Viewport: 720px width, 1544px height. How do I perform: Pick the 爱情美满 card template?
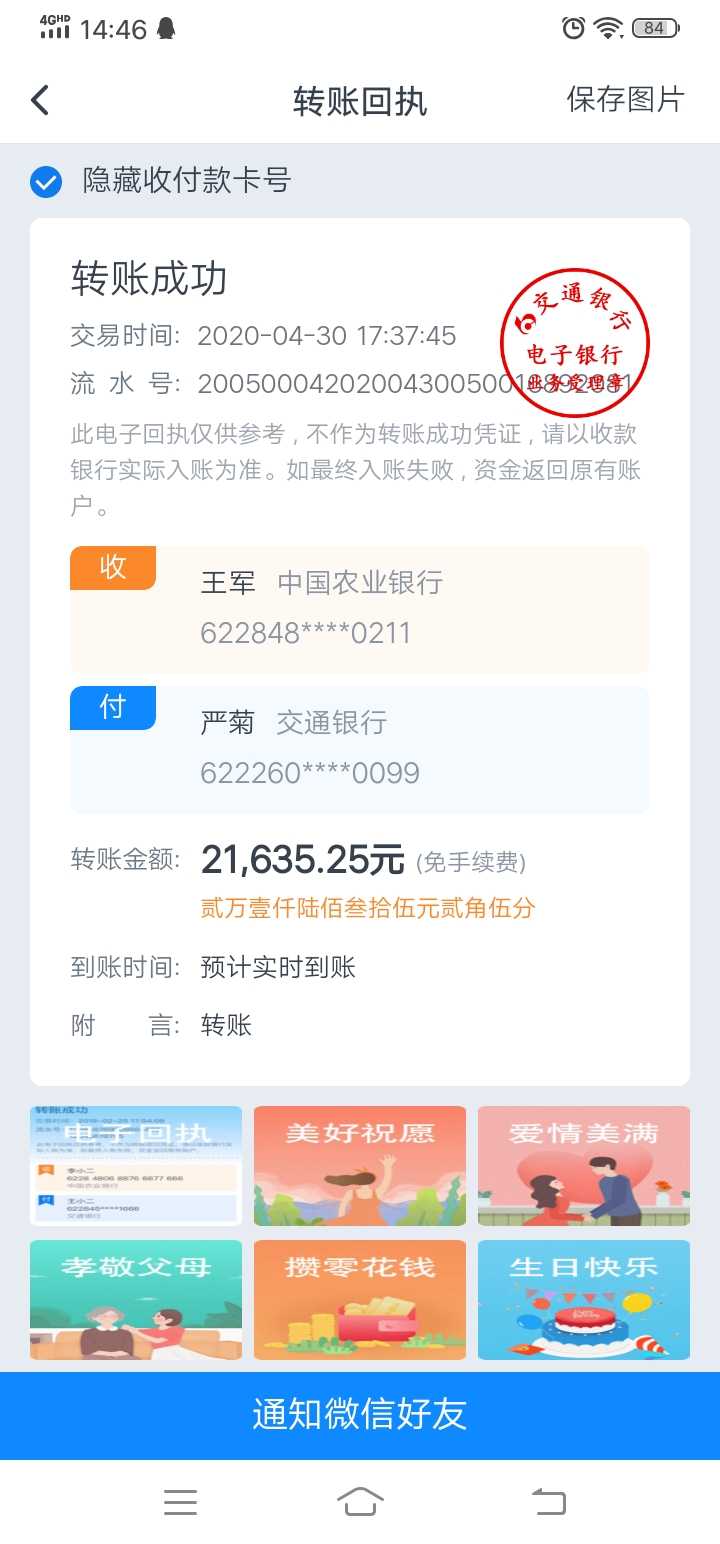pyautogui.click(x=584, y=1165)
